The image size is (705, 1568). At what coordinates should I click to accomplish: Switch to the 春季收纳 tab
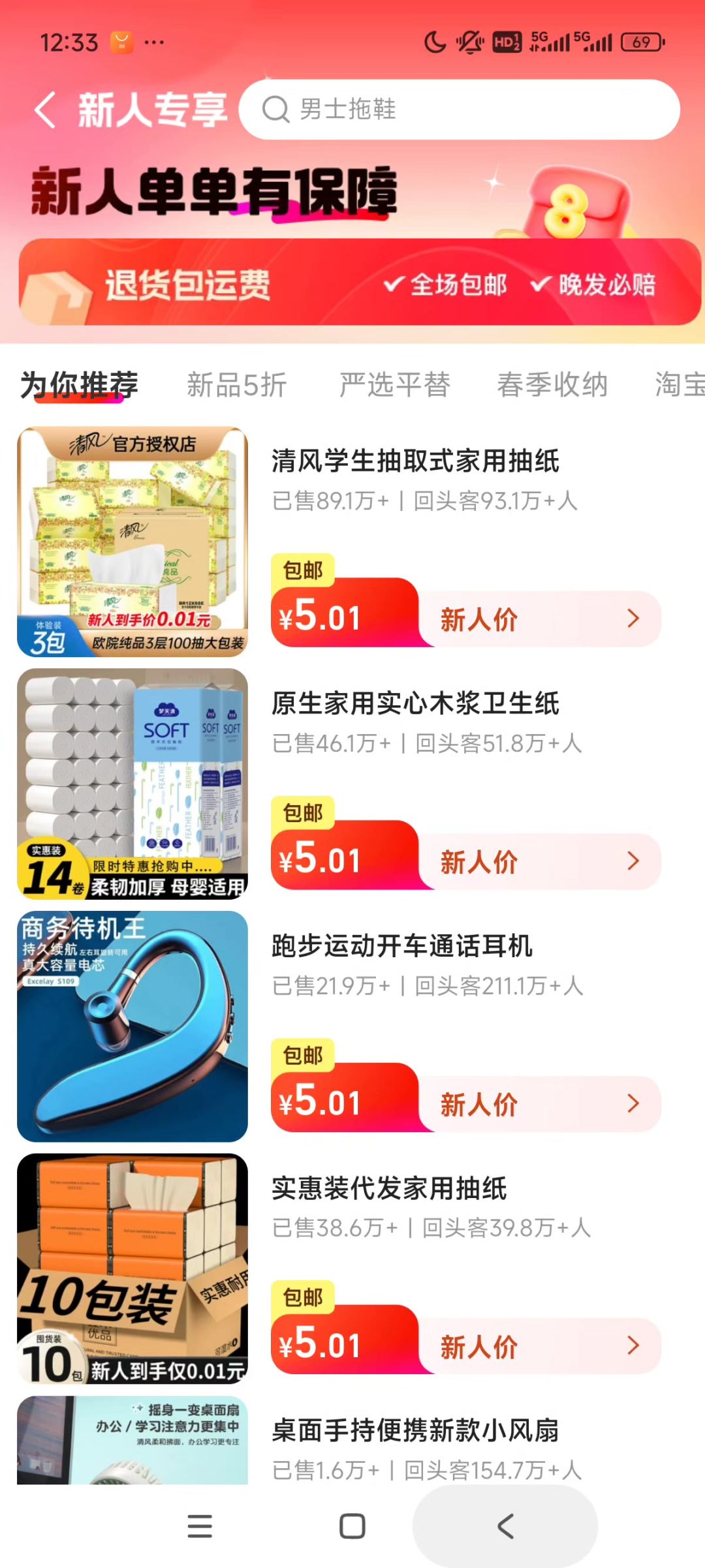[552, 384]
